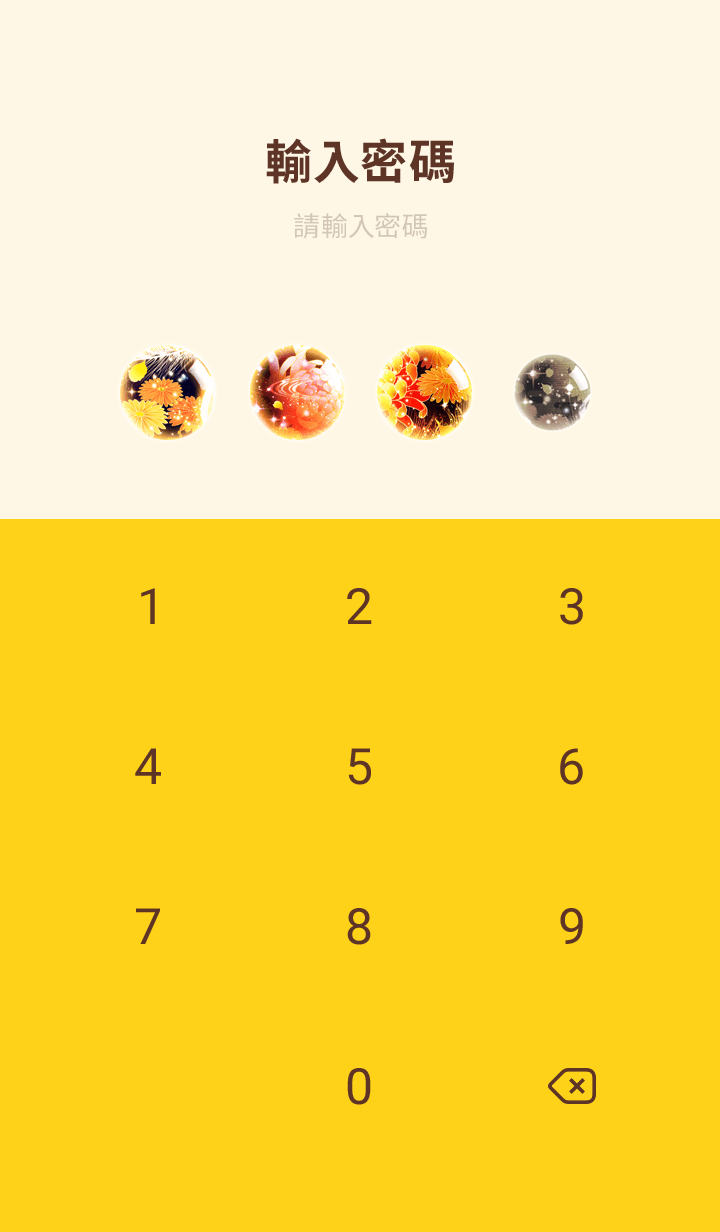This screenshot has width=720, height=1232.
Task: Enter digit 9 on the keypad
Action: (x=571, y=928)
